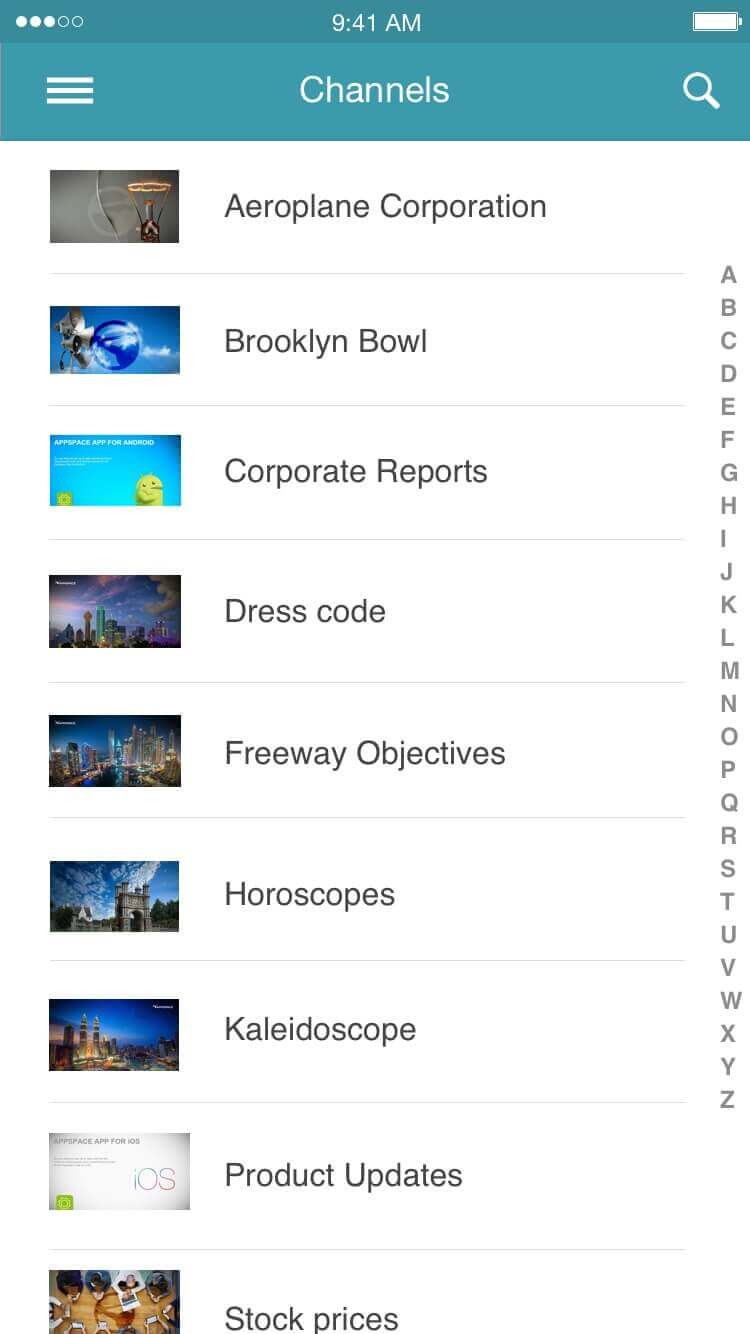This screenshot has width=750, height=1334.
Task: Open the hamburger drawer menu
Action: tap(70, 91)
